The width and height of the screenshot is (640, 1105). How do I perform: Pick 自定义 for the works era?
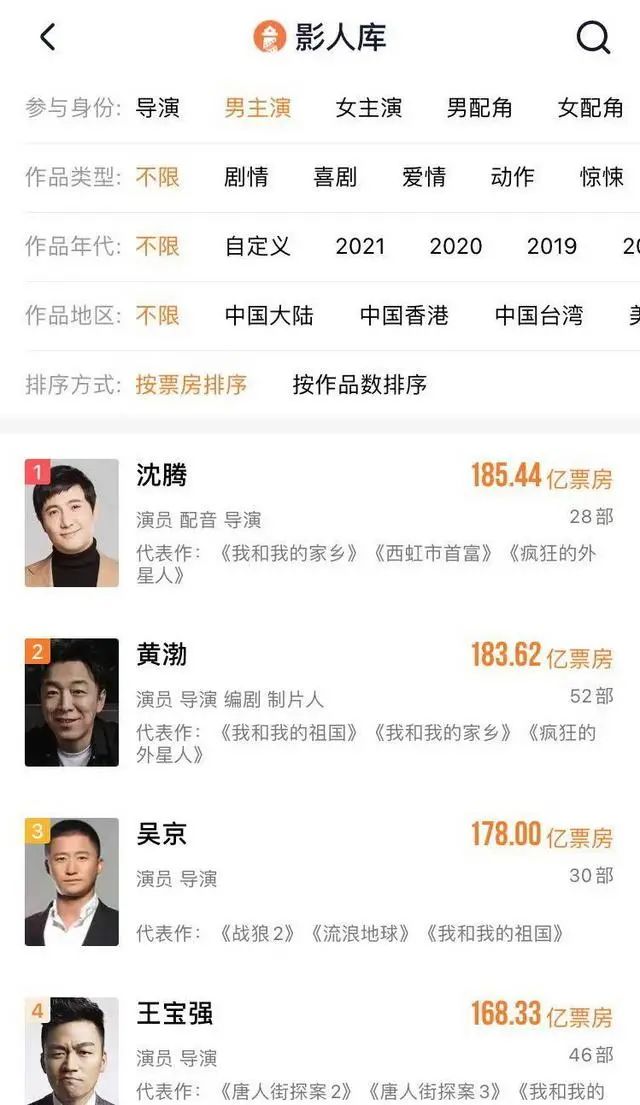[x=257, y=246]
